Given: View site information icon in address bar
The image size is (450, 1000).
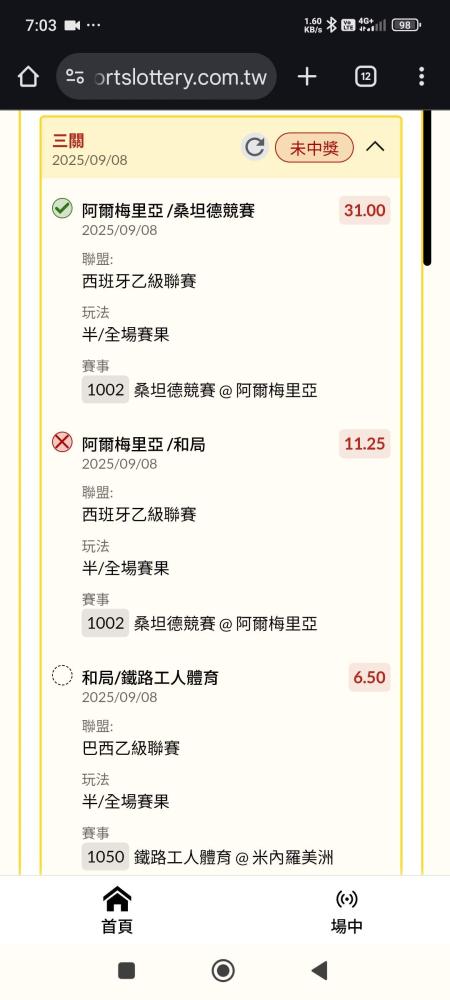Looking at the screenshot, I should coord(75,78).
